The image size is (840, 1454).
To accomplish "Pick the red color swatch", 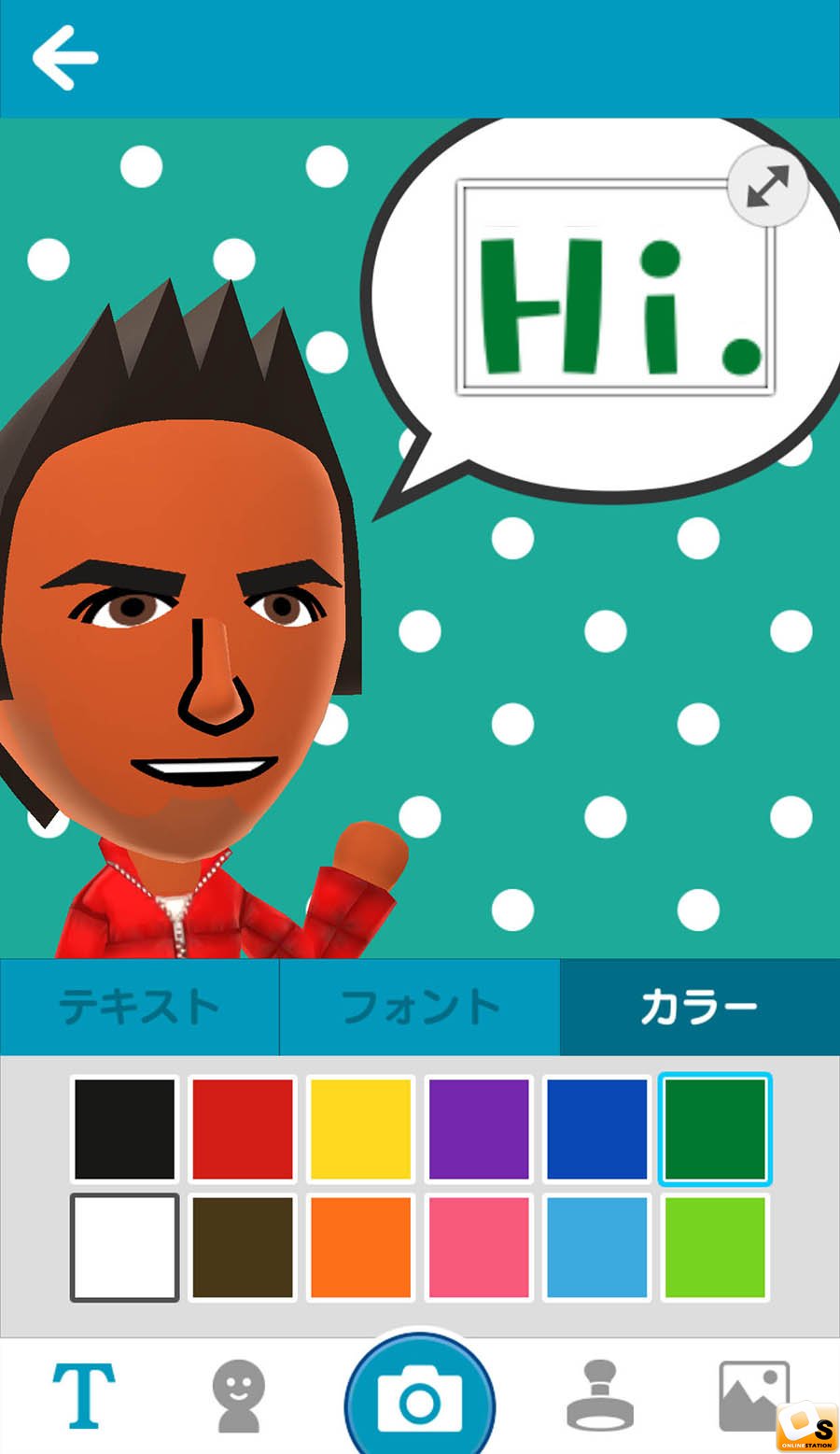I will pyautogui.click(x=243, y=1129).
